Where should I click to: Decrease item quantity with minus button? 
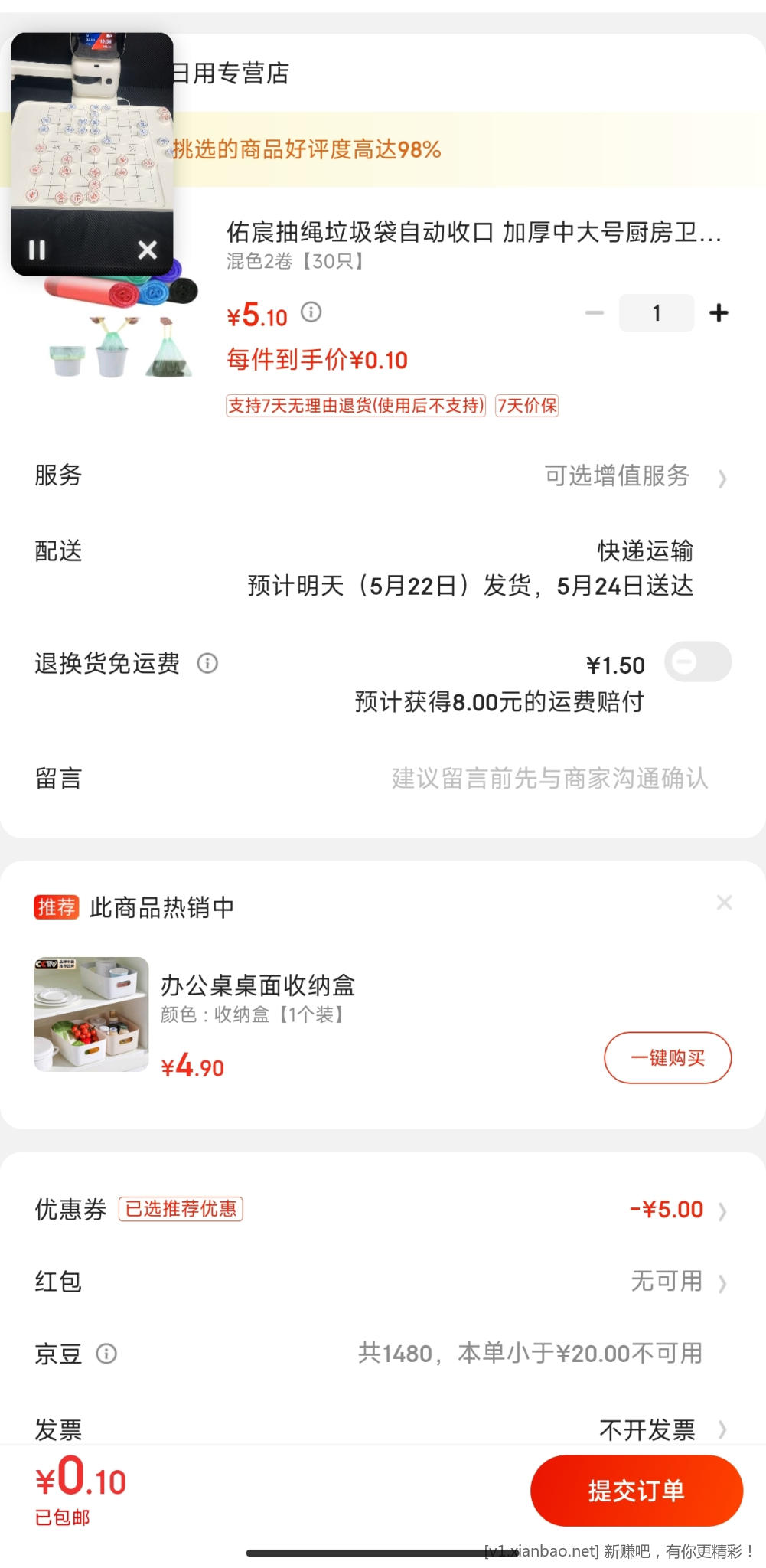[595, 312]
